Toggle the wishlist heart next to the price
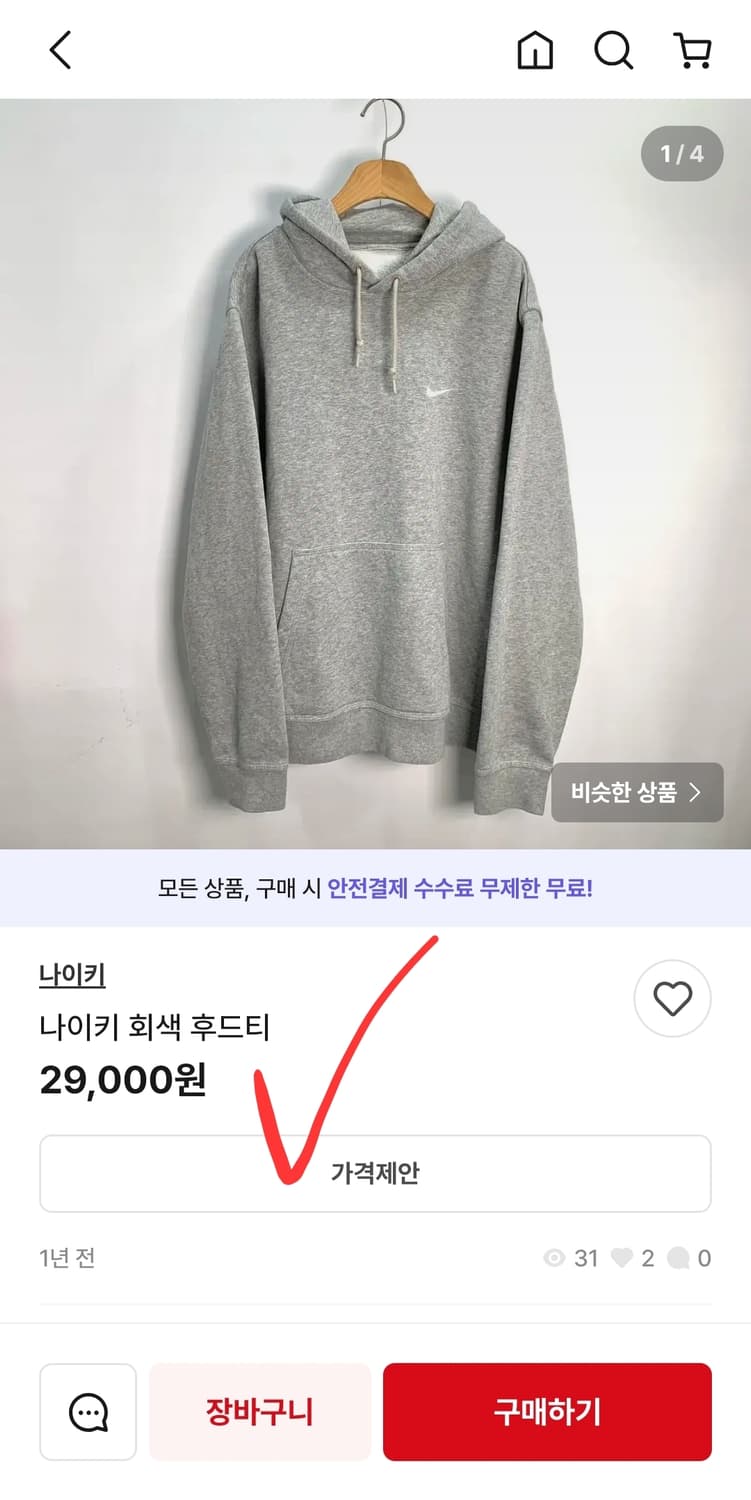Image resolution: width=751 pixels, height=1500 pixels. [x=672, y=998]
